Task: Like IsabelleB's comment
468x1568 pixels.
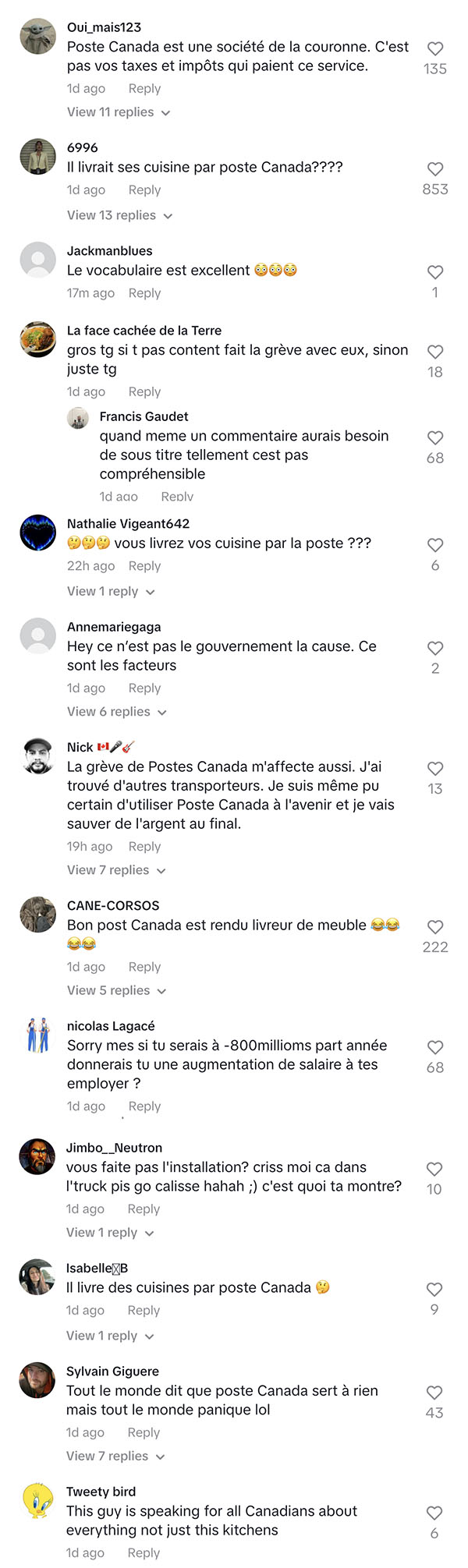Action: tap(434, 1289)
